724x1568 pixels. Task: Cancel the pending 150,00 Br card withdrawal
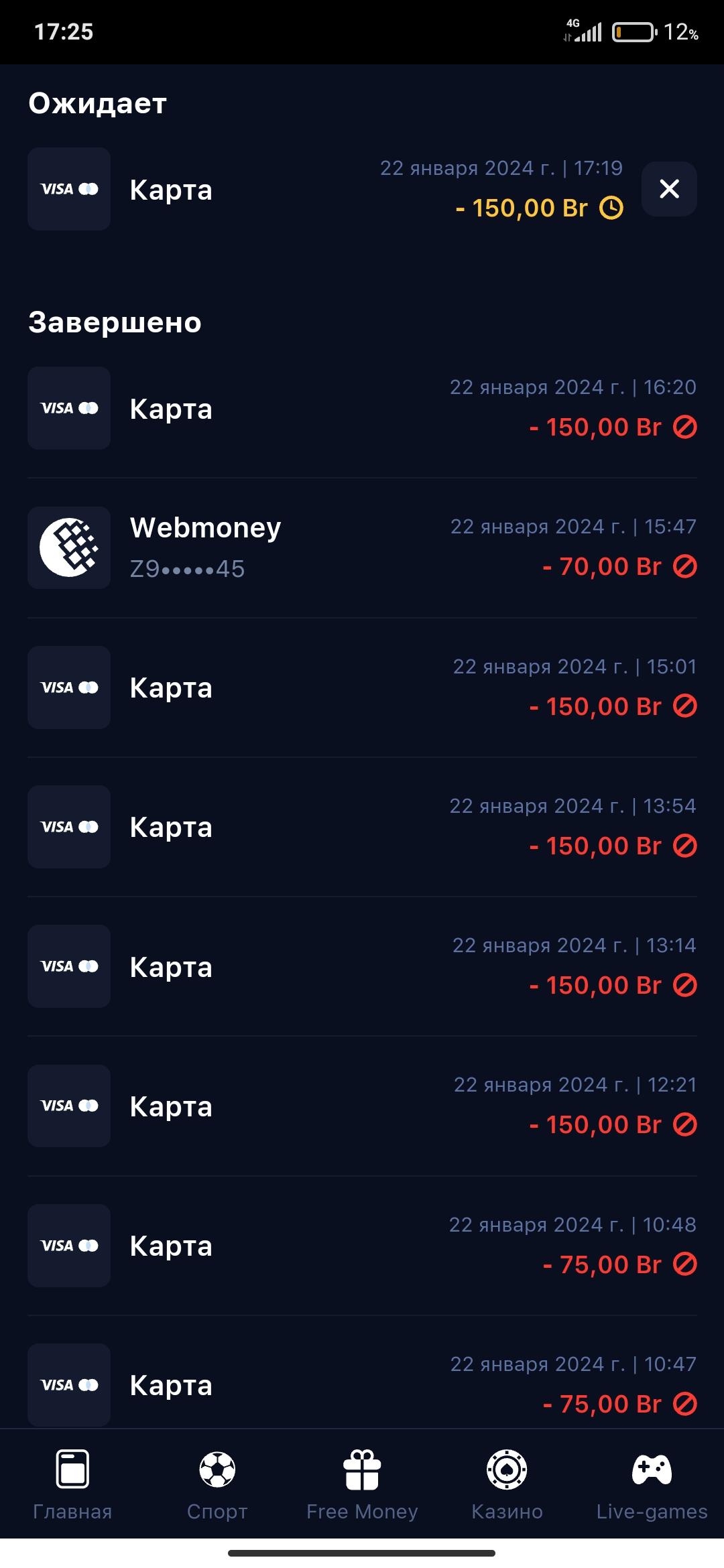tap(669, 189)
